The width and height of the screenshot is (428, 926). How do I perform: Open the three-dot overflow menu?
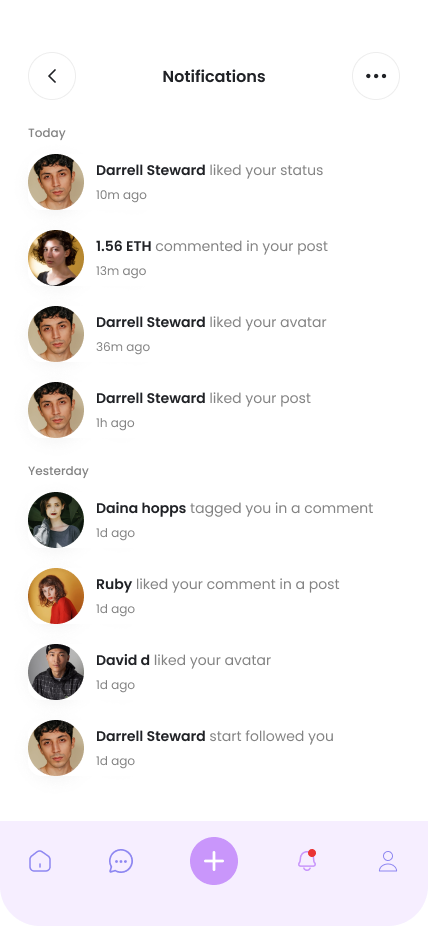[376, 76]
